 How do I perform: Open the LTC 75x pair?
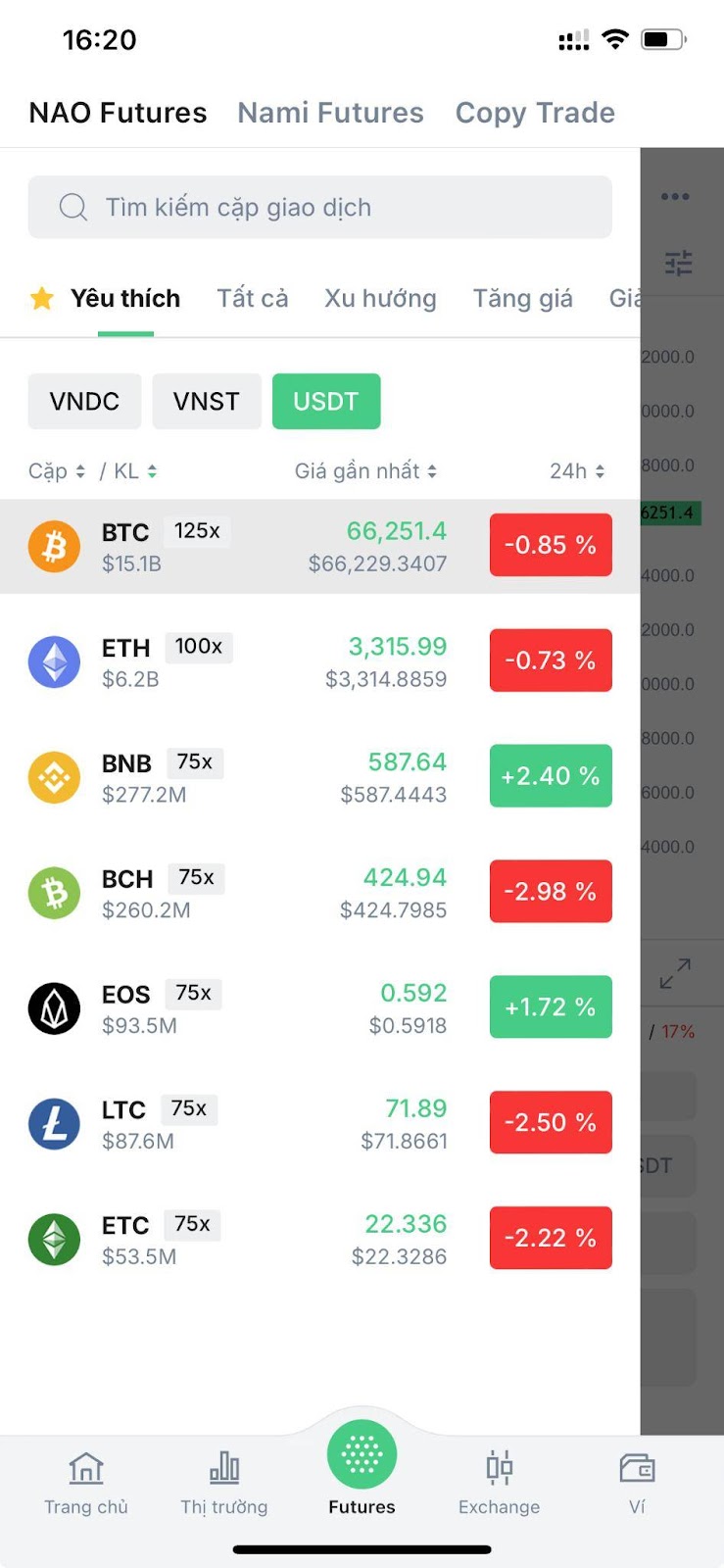coord(319,1124)
